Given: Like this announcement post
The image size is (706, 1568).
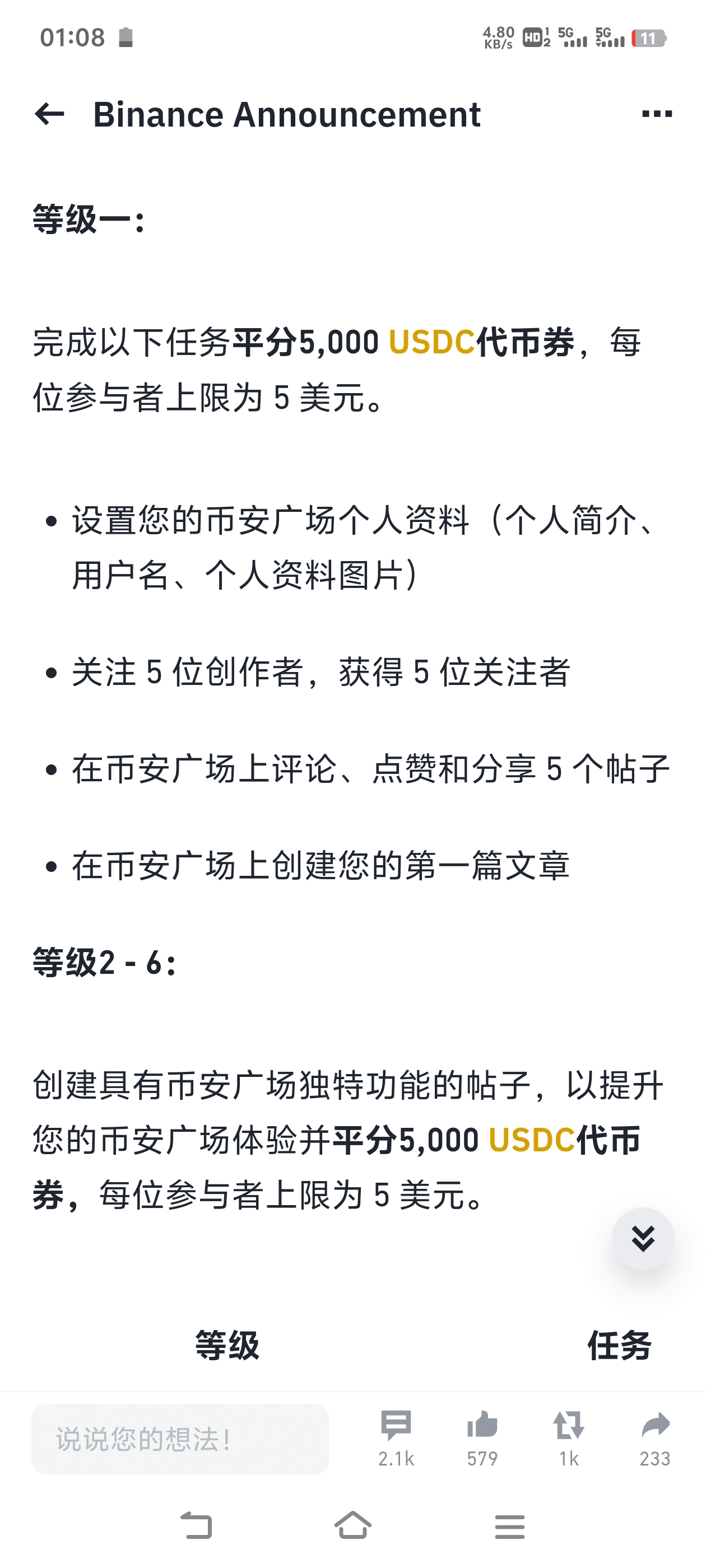Looking at the screenshot, I should pos(482,1438).
